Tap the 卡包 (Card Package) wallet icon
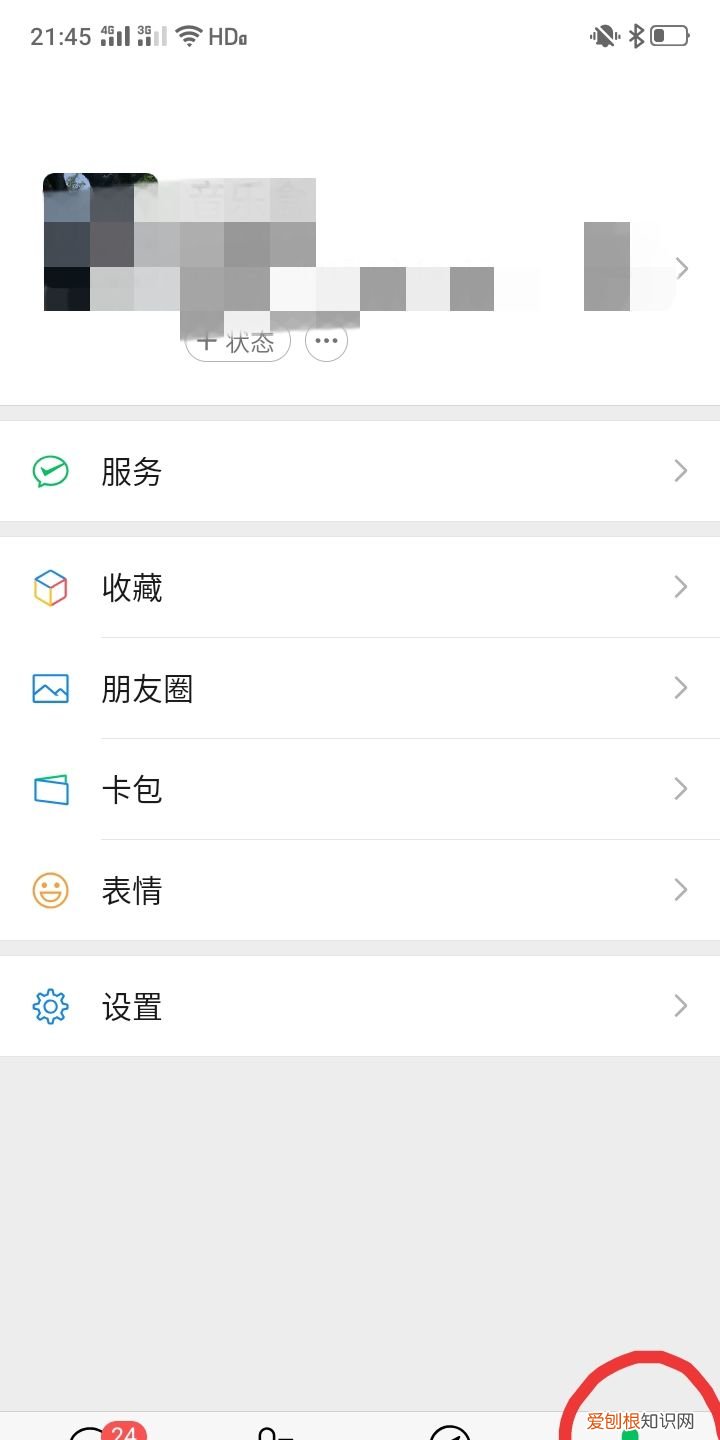This screenshot has width=720, height=1440. pyautogui.click(x=50, y=789)
